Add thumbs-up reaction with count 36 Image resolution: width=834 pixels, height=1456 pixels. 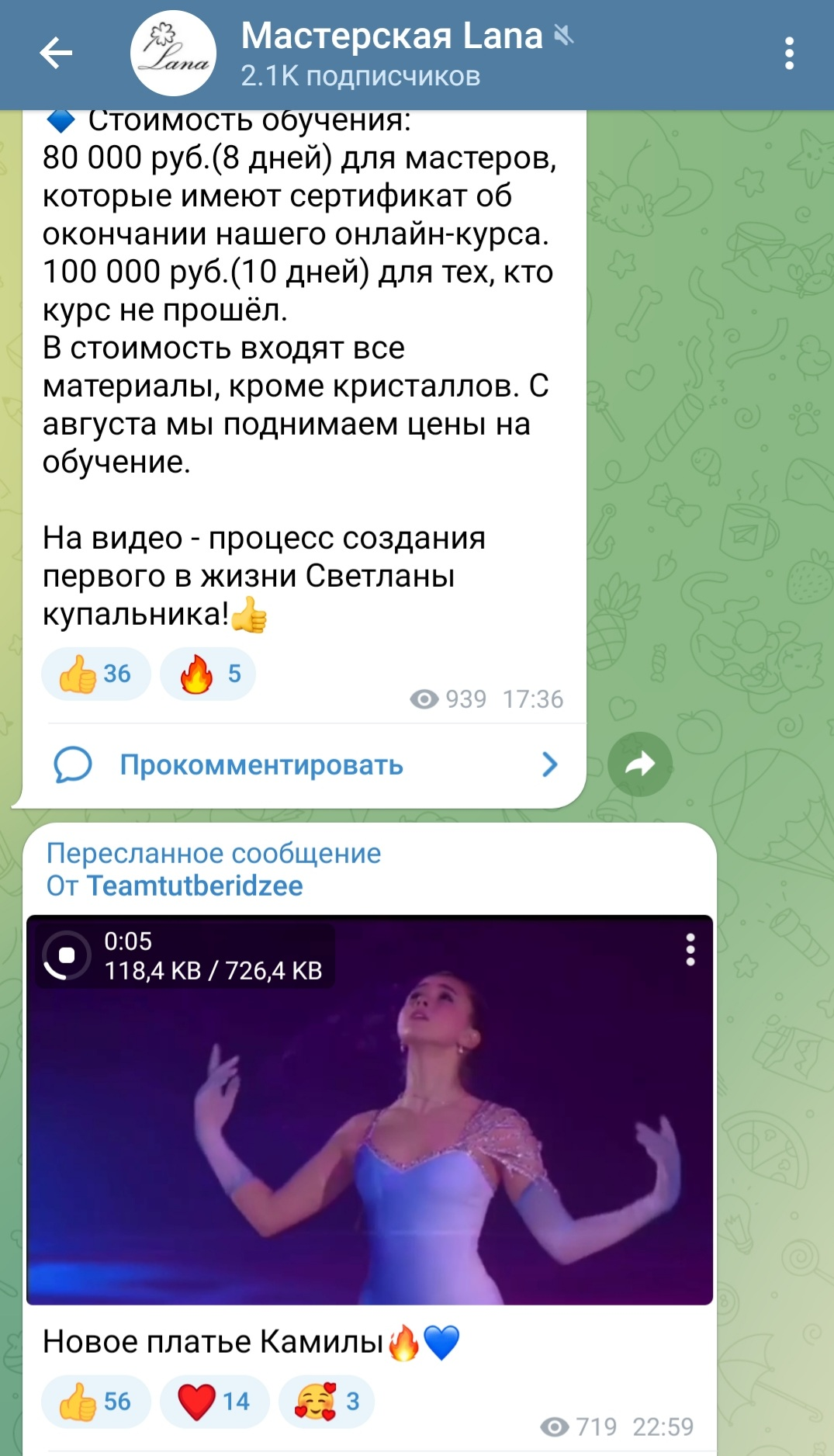95,674
